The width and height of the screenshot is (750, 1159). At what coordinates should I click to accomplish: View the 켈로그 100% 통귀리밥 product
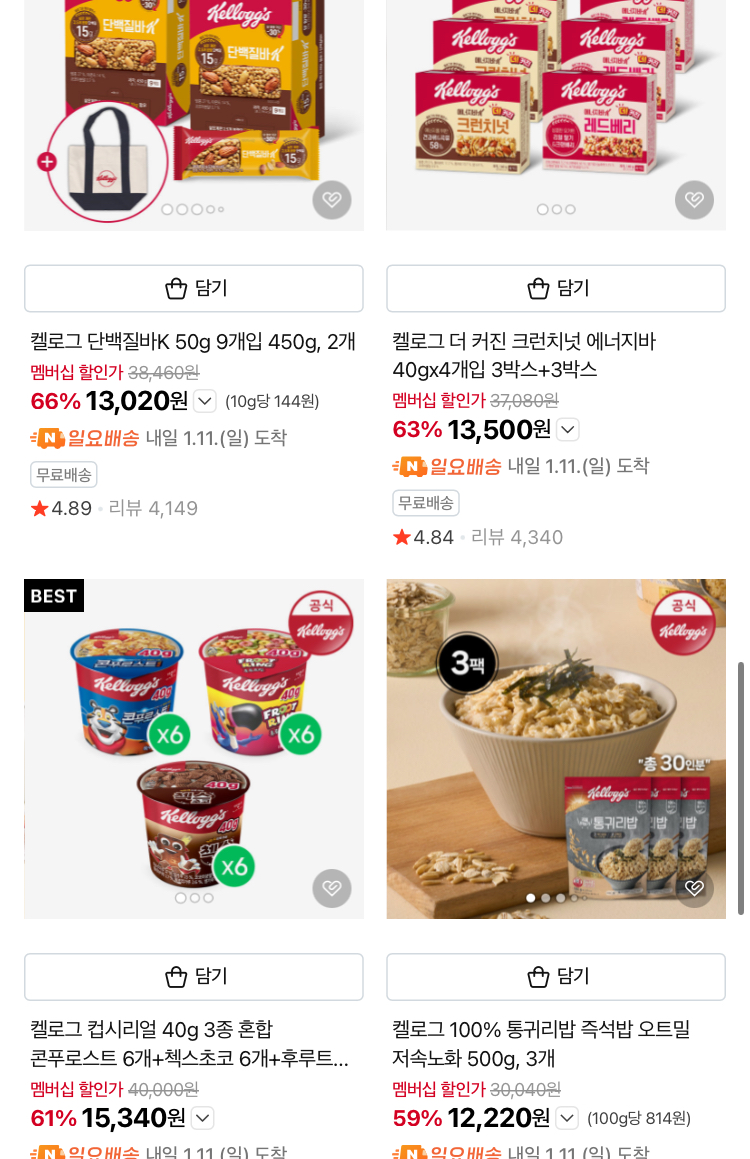[556, 748]
